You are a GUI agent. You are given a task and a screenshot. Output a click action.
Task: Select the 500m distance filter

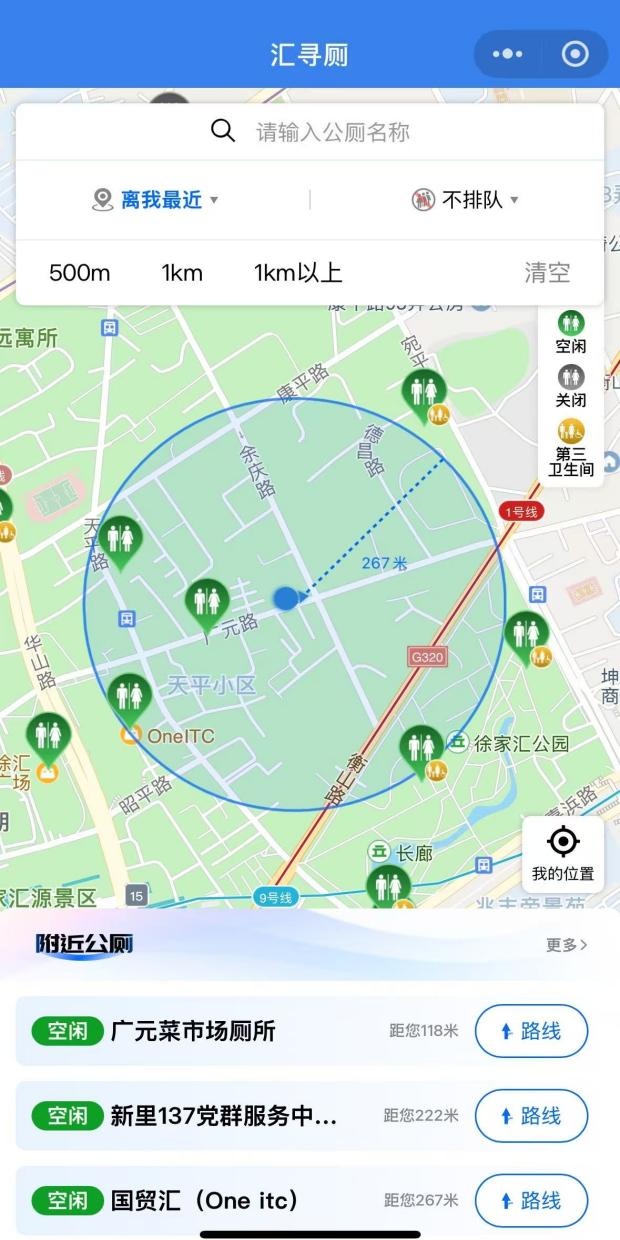79,273
